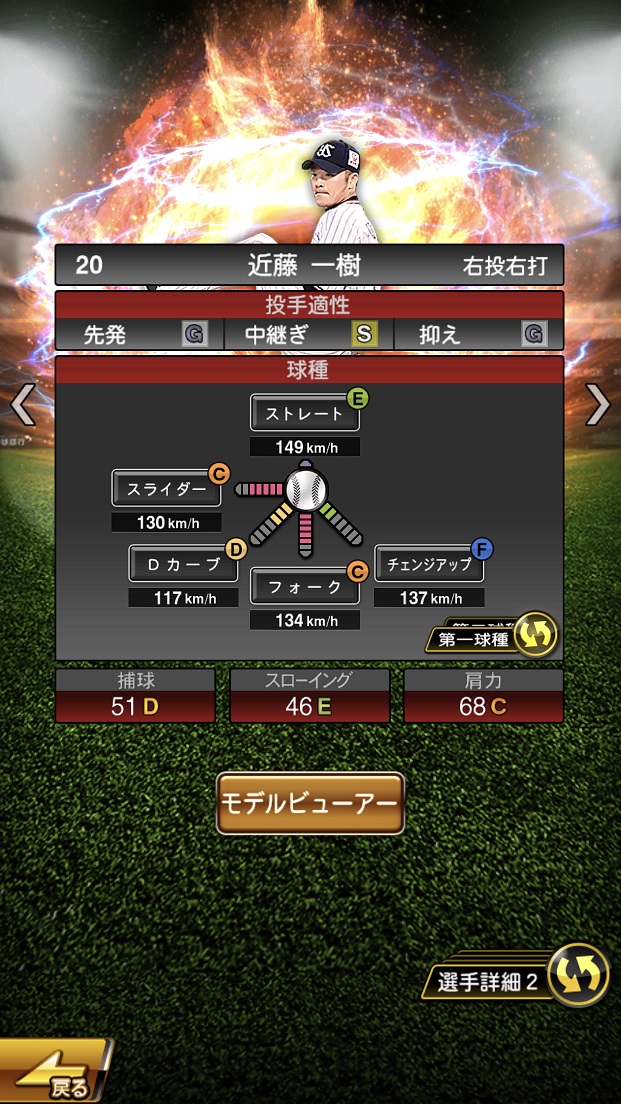Go to the previous player with left arrow
Viewport: 621px width, 1104px height.
coord(22,405)
